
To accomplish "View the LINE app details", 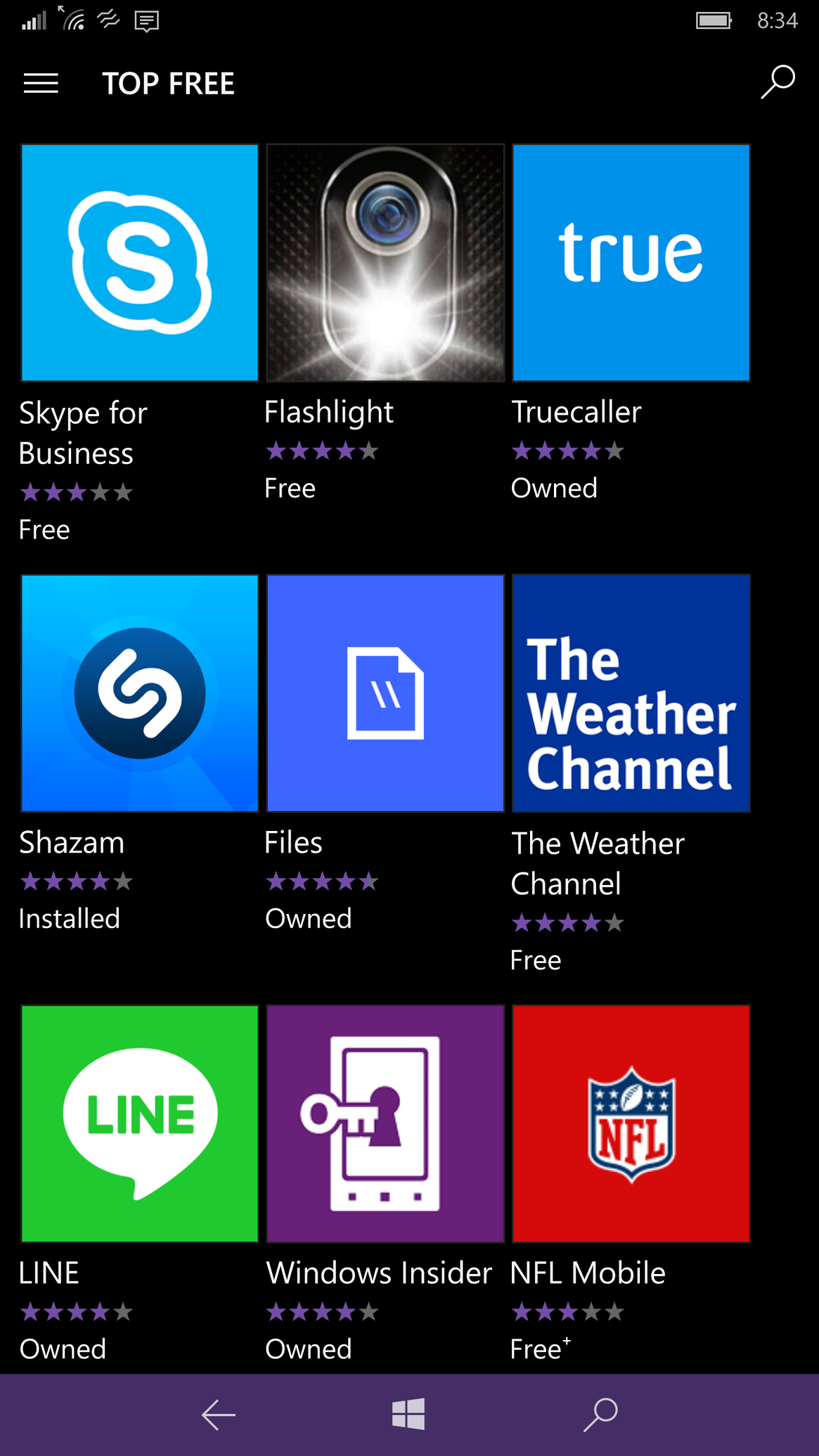I will click(x=140, y=1123).
